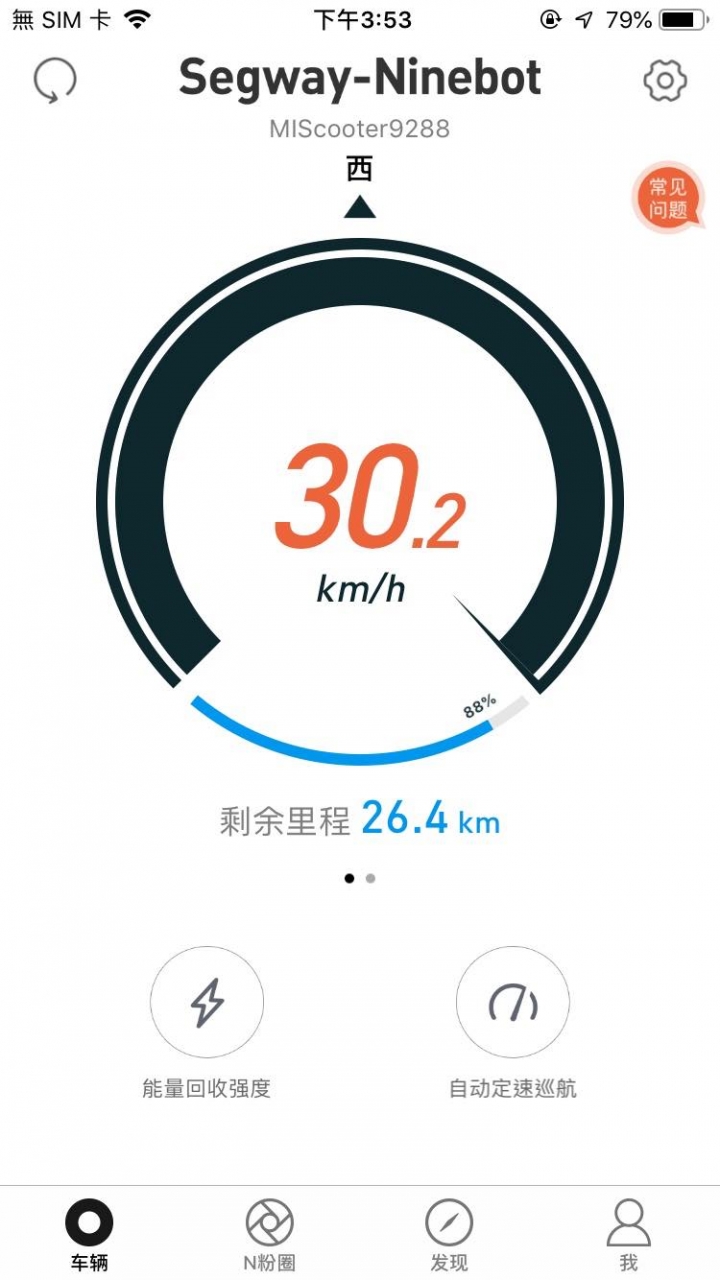Toggle energy recovery via 能量回收强度
This screenshot has height=1280, width=720.
207,1090
